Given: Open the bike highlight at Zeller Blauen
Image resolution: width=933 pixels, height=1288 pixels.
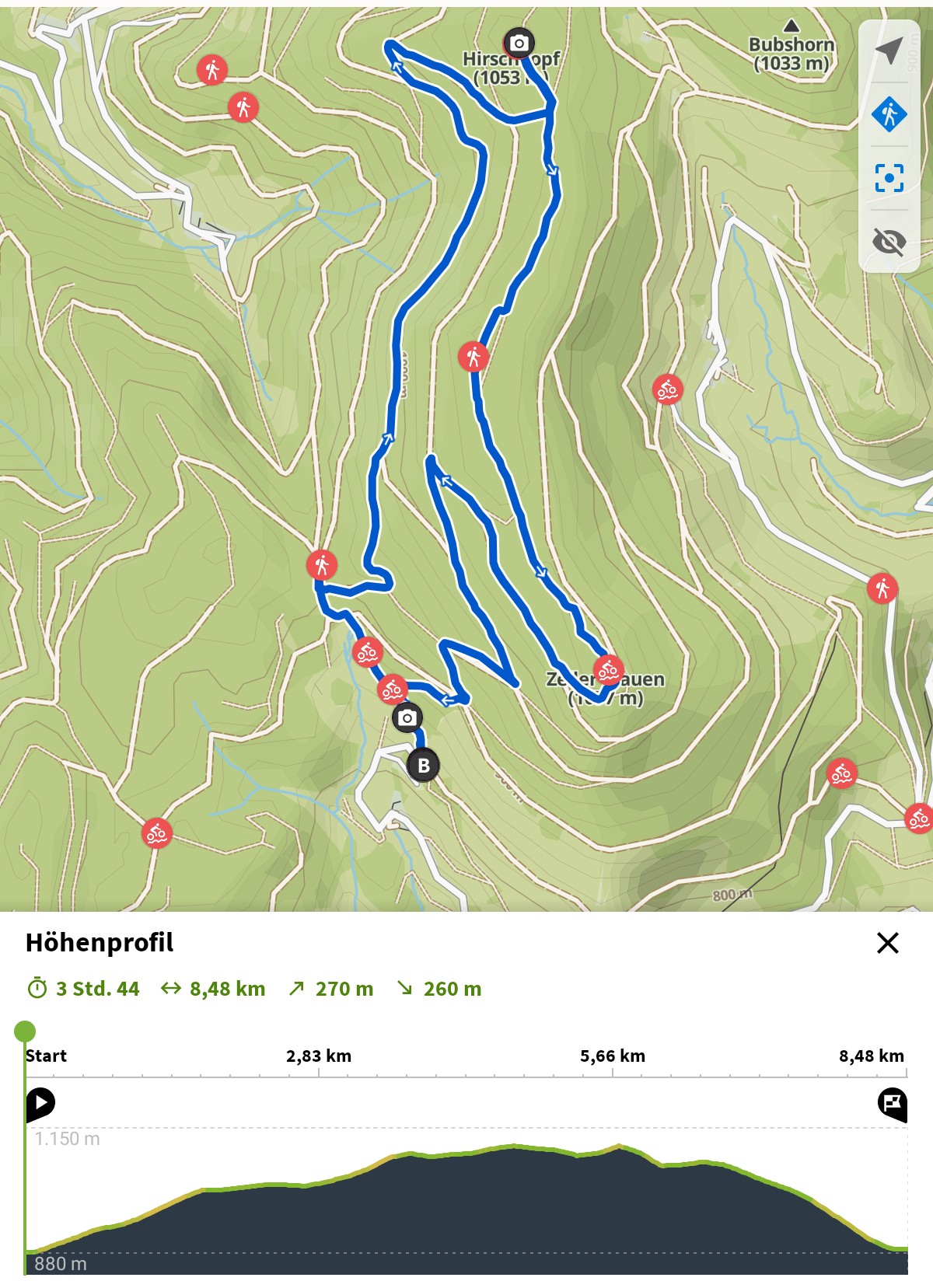Looking at the screenshot, I should 608,670.
